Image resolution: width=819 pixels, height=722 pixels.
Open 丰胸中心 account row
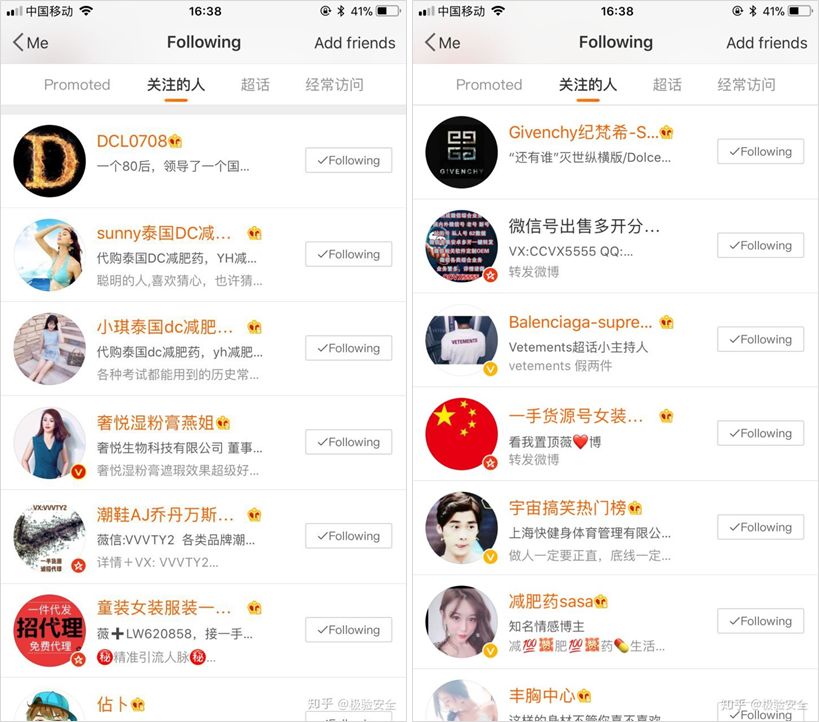point(615,701)
